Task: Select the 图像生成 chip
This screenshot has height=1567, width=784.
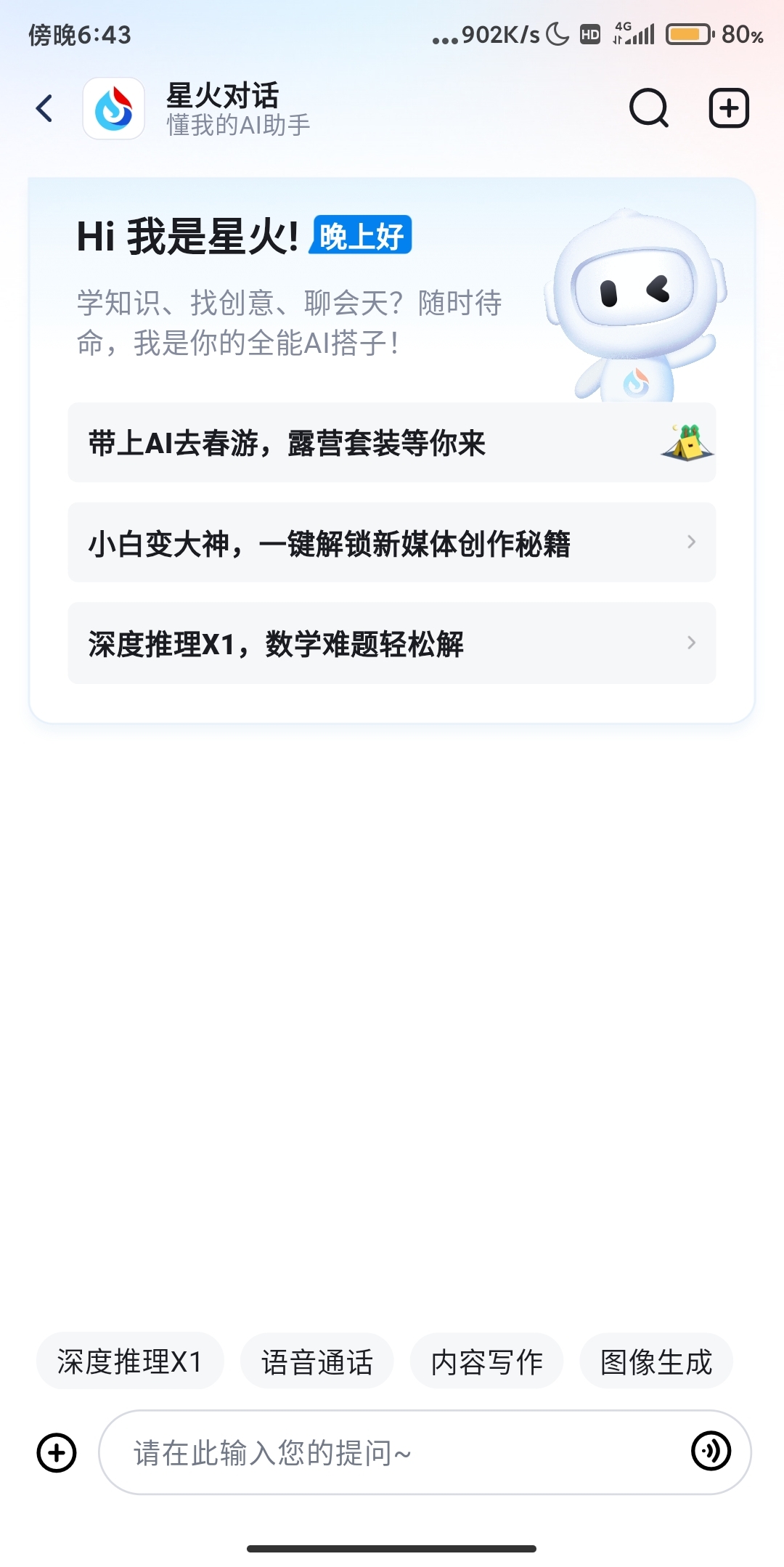Action: [656, 1362]
